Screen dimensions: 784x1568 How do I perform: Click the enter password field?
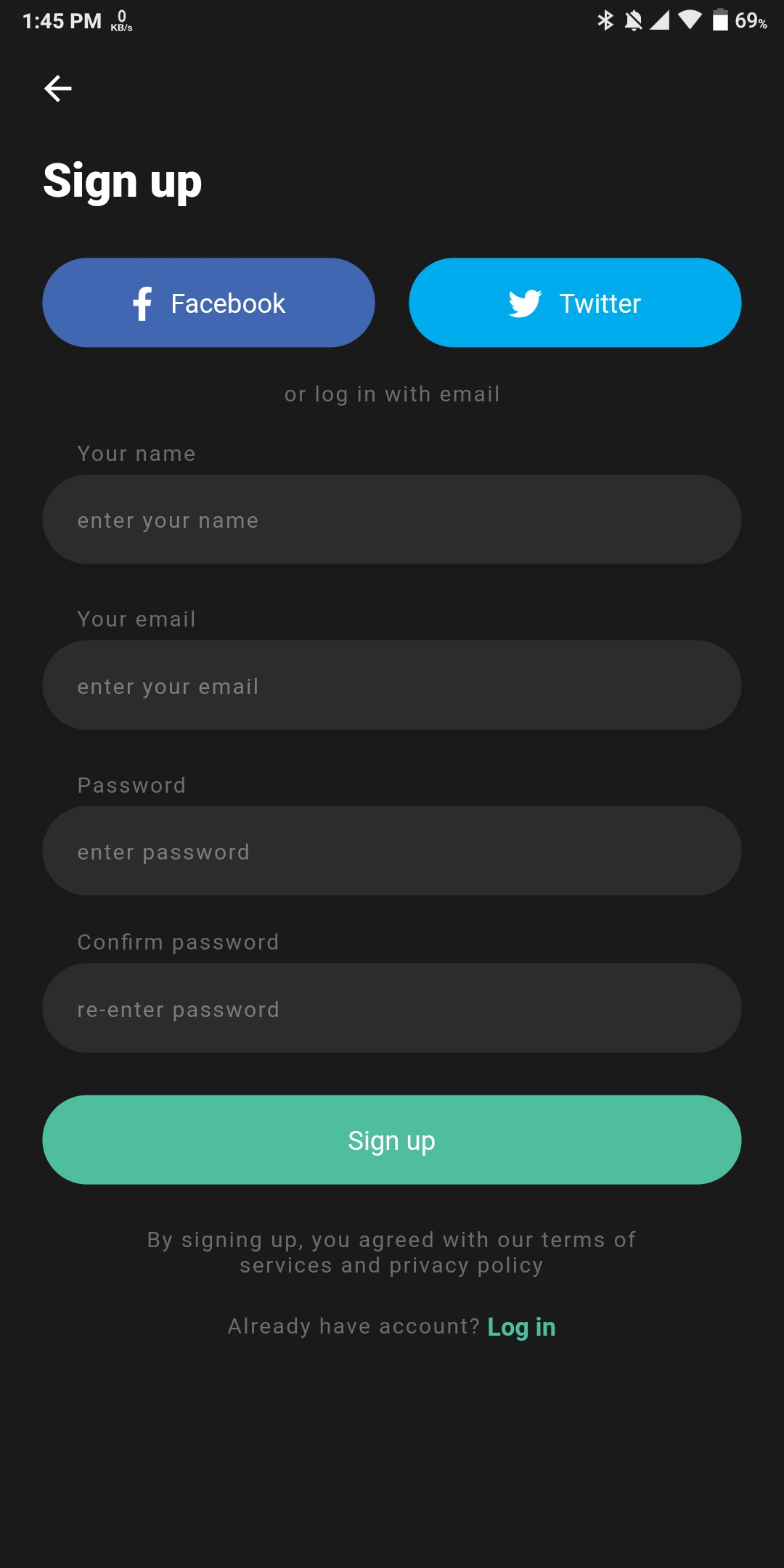point(392,851)
